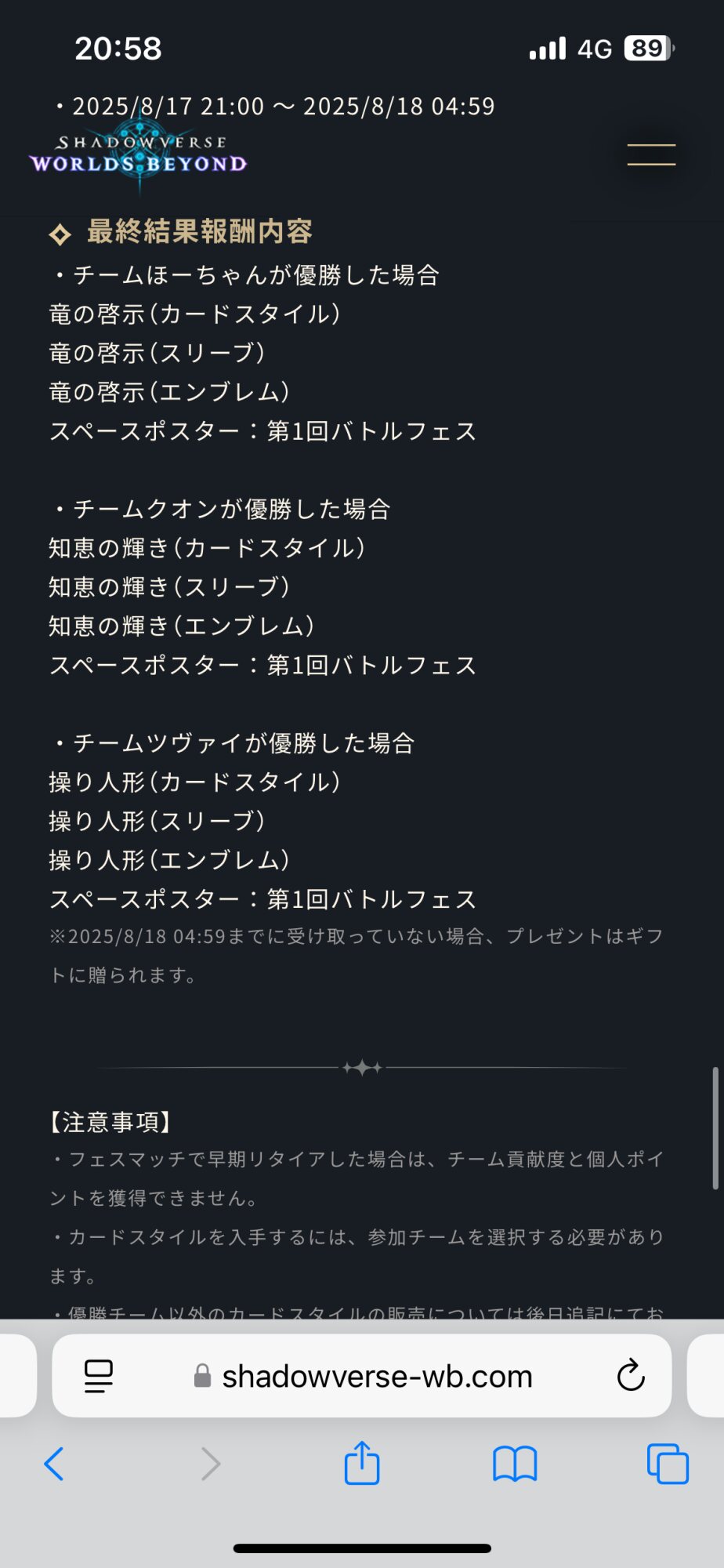
Task: Tap the shadowverse-wb.com address field
Action: (362, 1376)
